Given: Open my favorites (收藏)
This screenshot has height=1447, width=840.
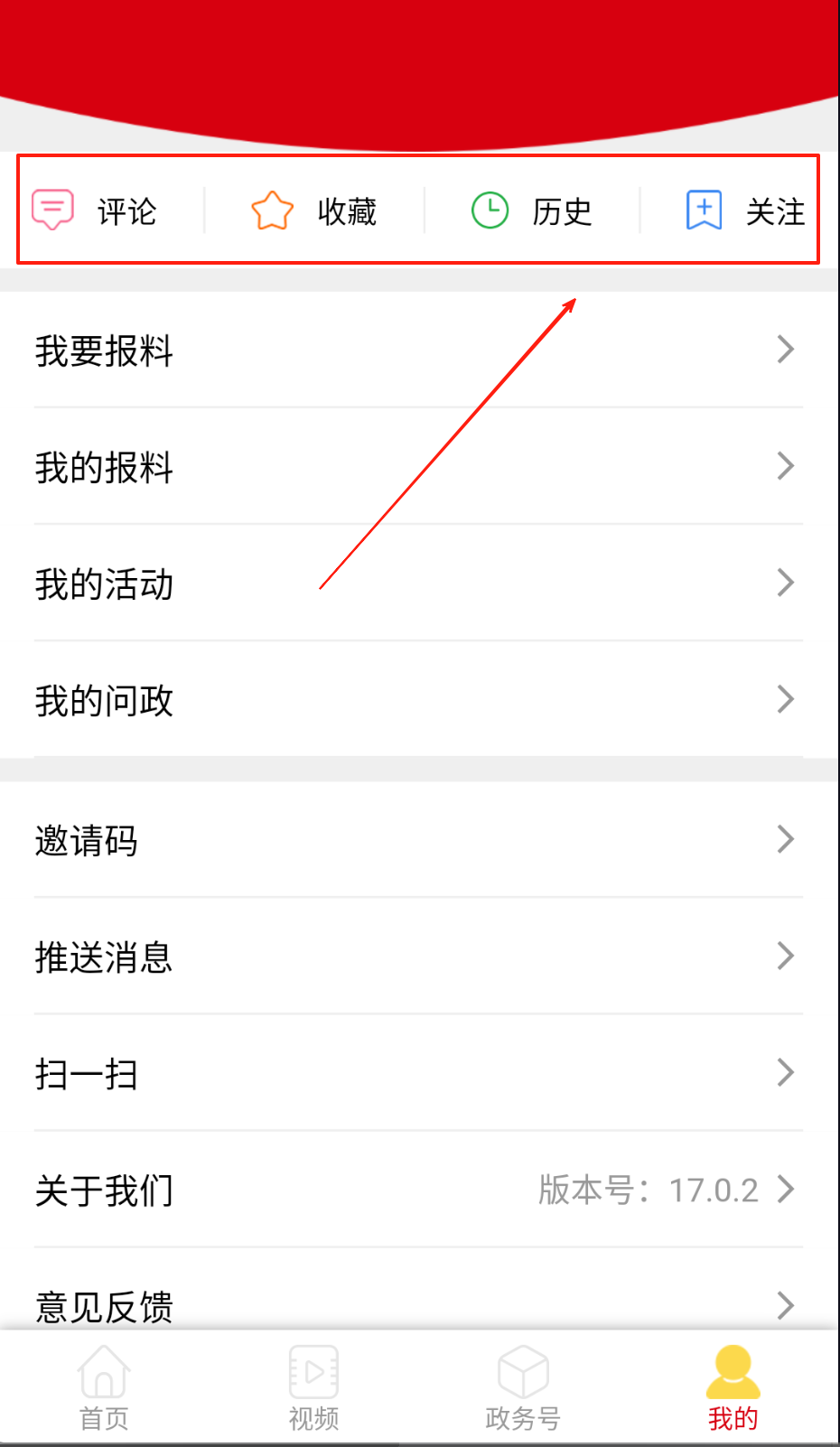Looking at the screenshot, I should pyautogui.click(x=313, y=211).
